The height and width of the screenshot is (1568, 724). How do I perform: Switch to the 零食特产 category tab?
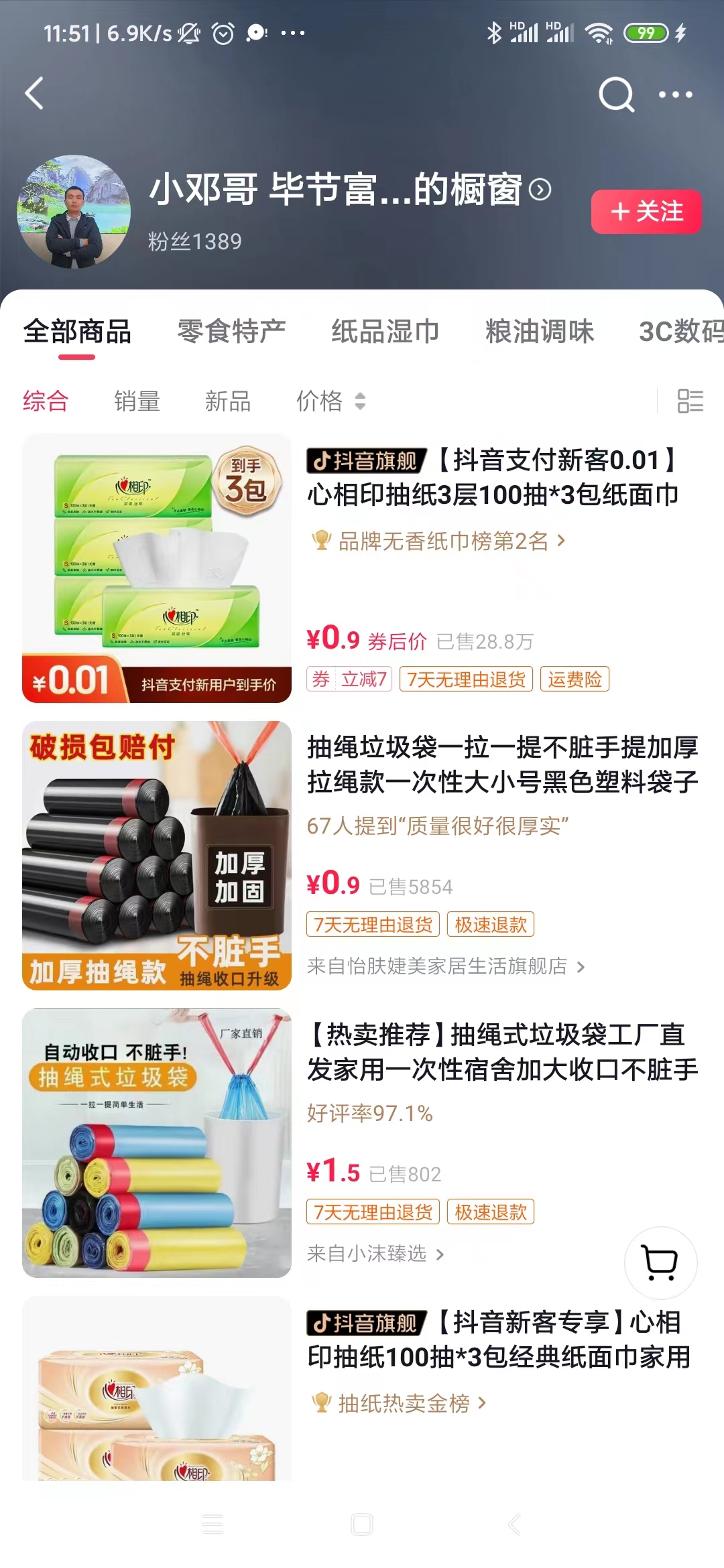click(231, 332)
